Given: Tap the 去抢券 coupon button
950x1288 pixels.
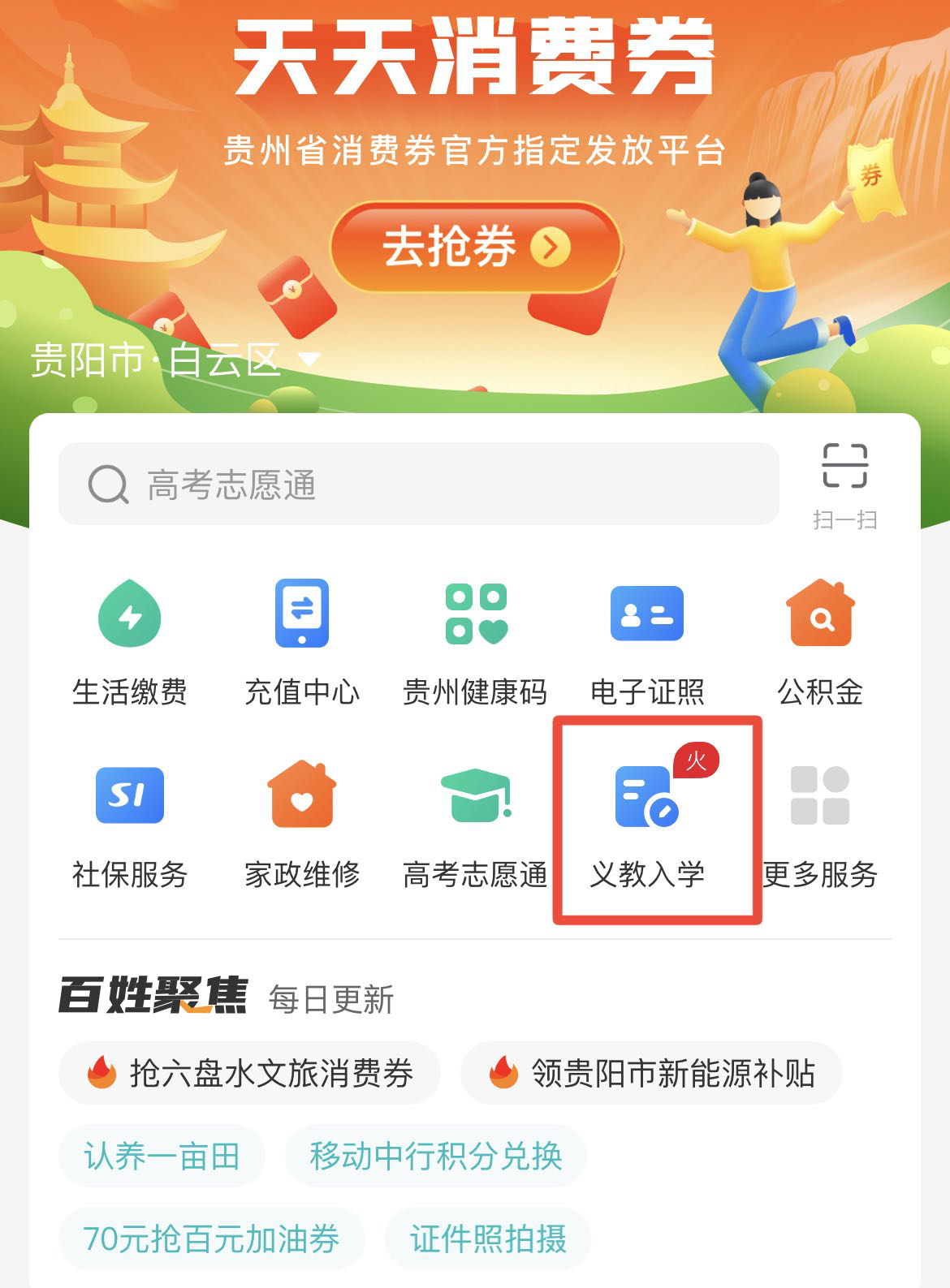Looking at the screenshot, I should coord(475,247).
